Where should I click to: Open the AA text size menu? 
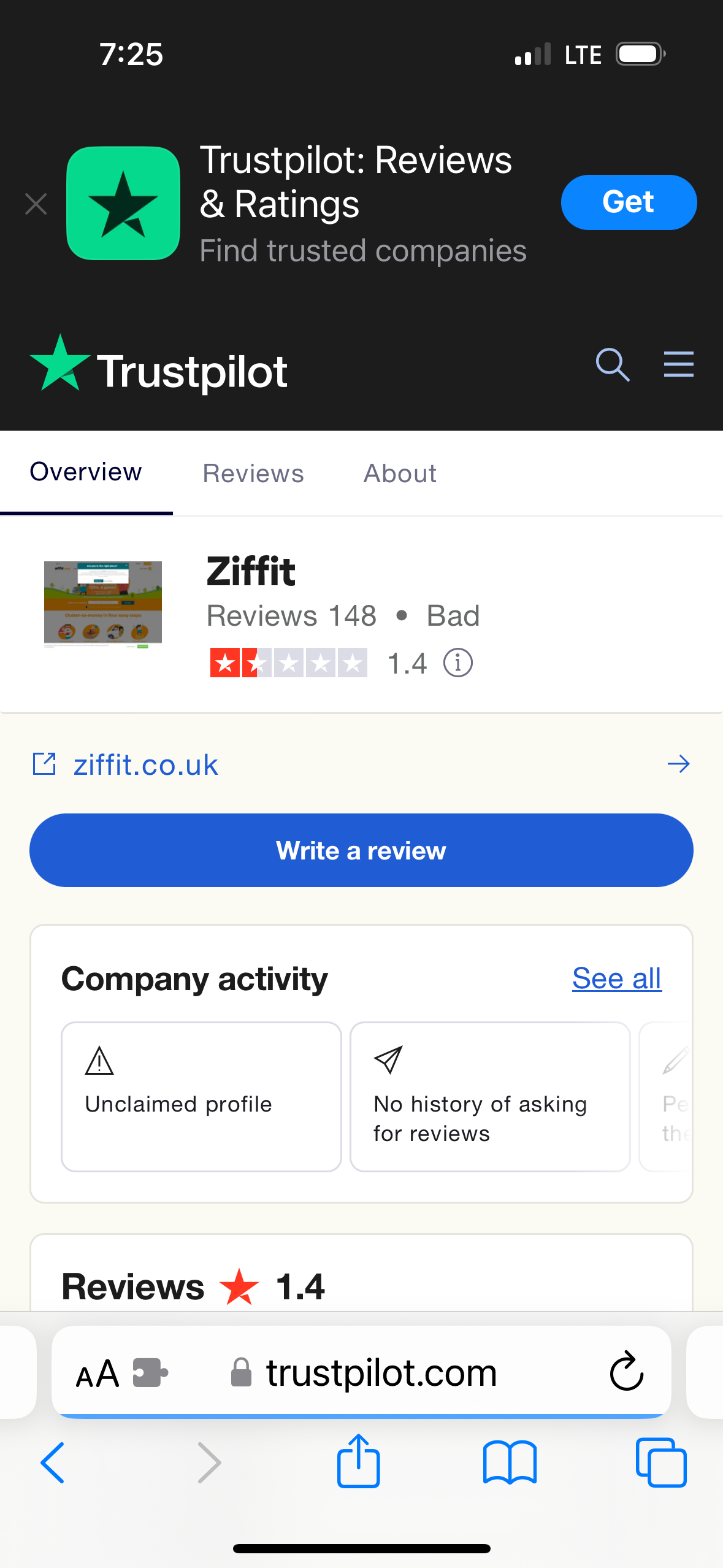[x=98, y=1372]
